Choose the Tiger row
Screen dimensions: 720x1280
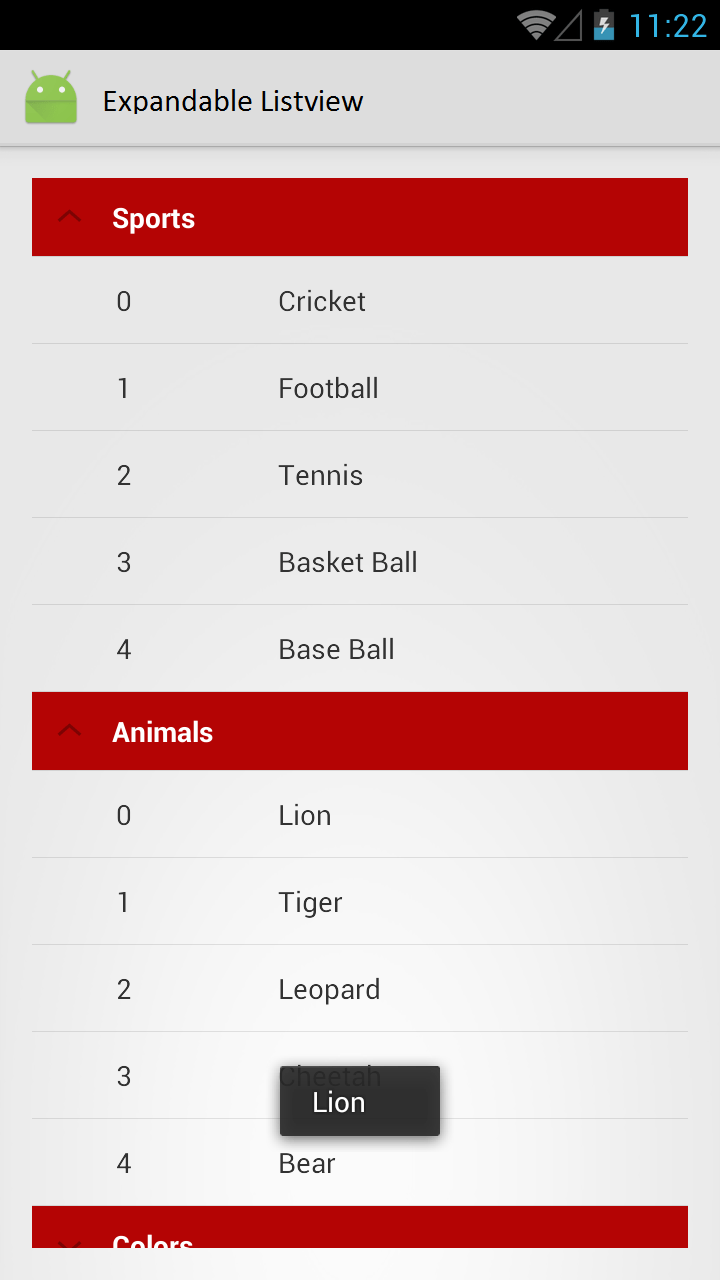point(360,901)
